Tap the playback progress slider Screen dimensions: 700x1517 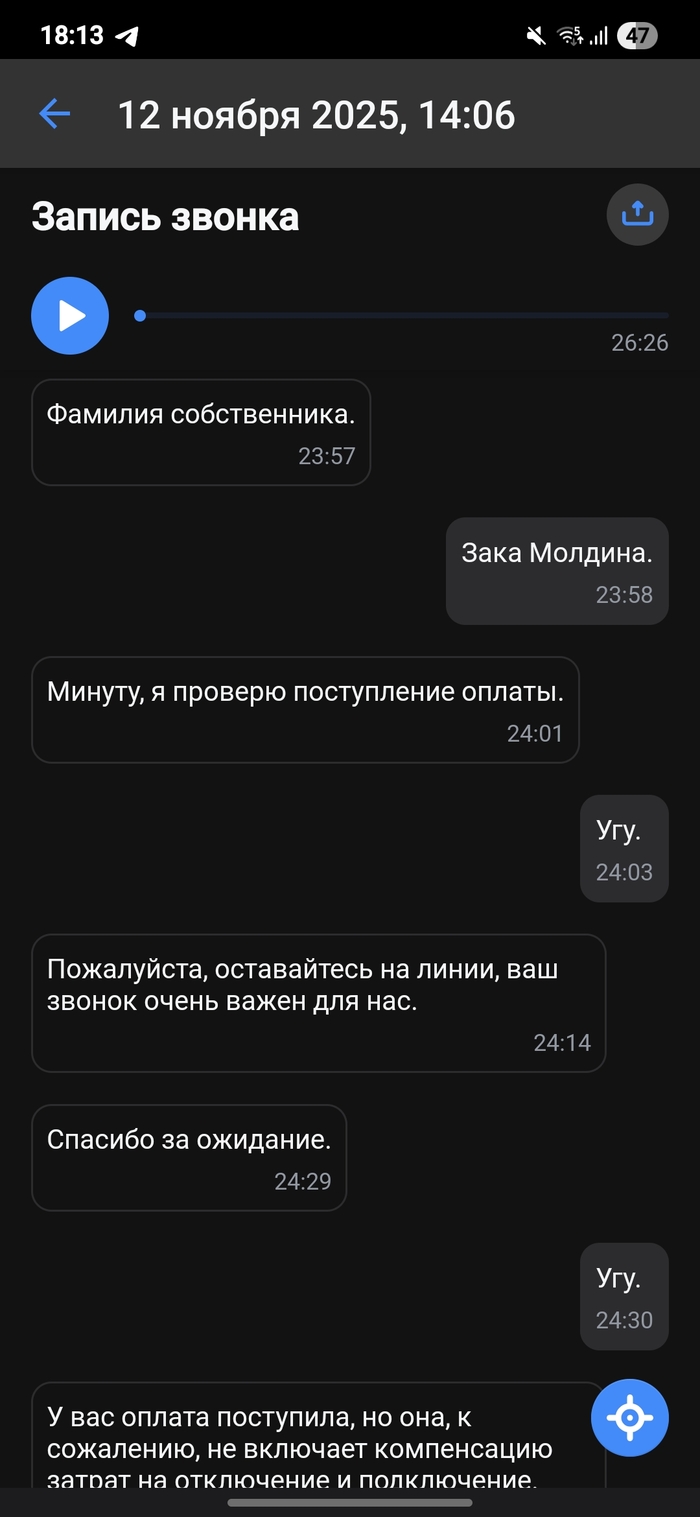click(403, 316)
